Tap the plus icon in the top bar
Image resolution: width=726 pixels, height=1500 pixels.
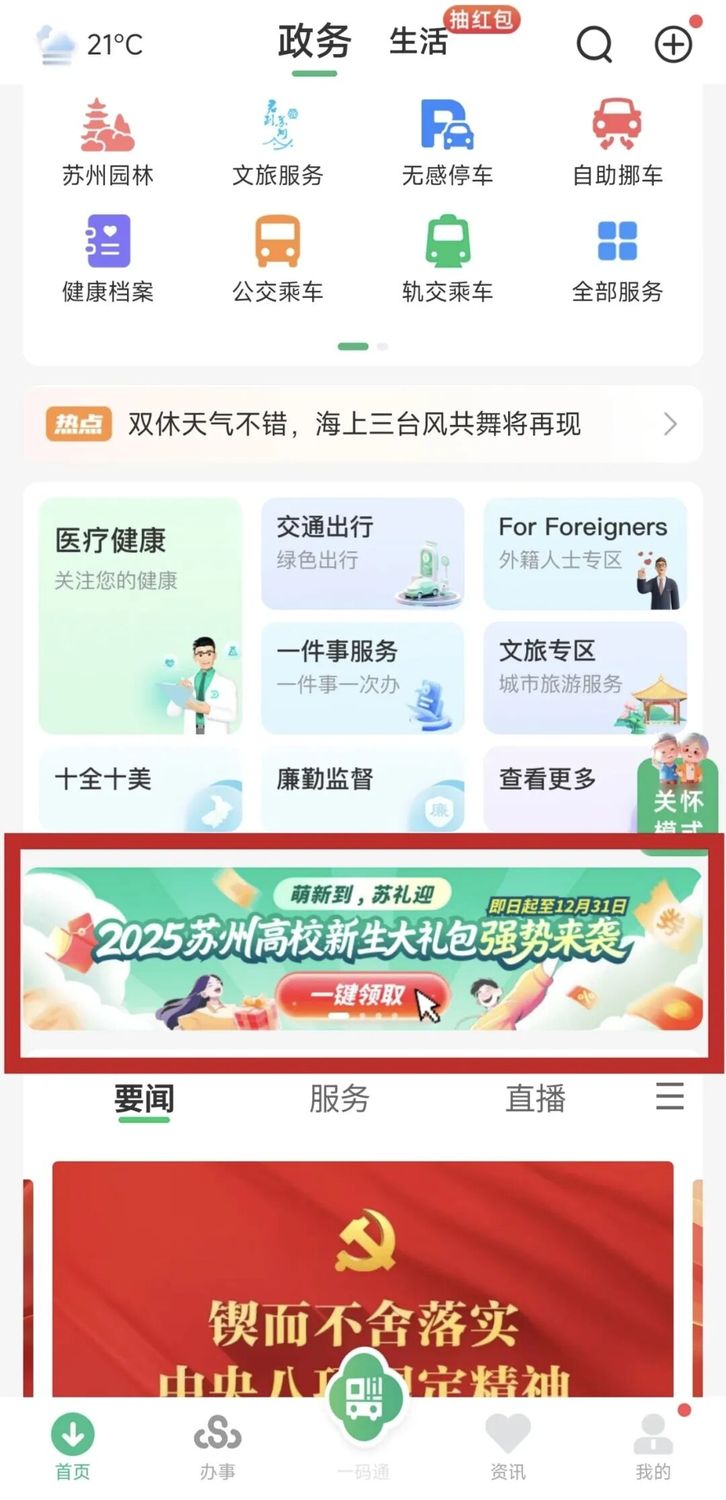[673, 44]
